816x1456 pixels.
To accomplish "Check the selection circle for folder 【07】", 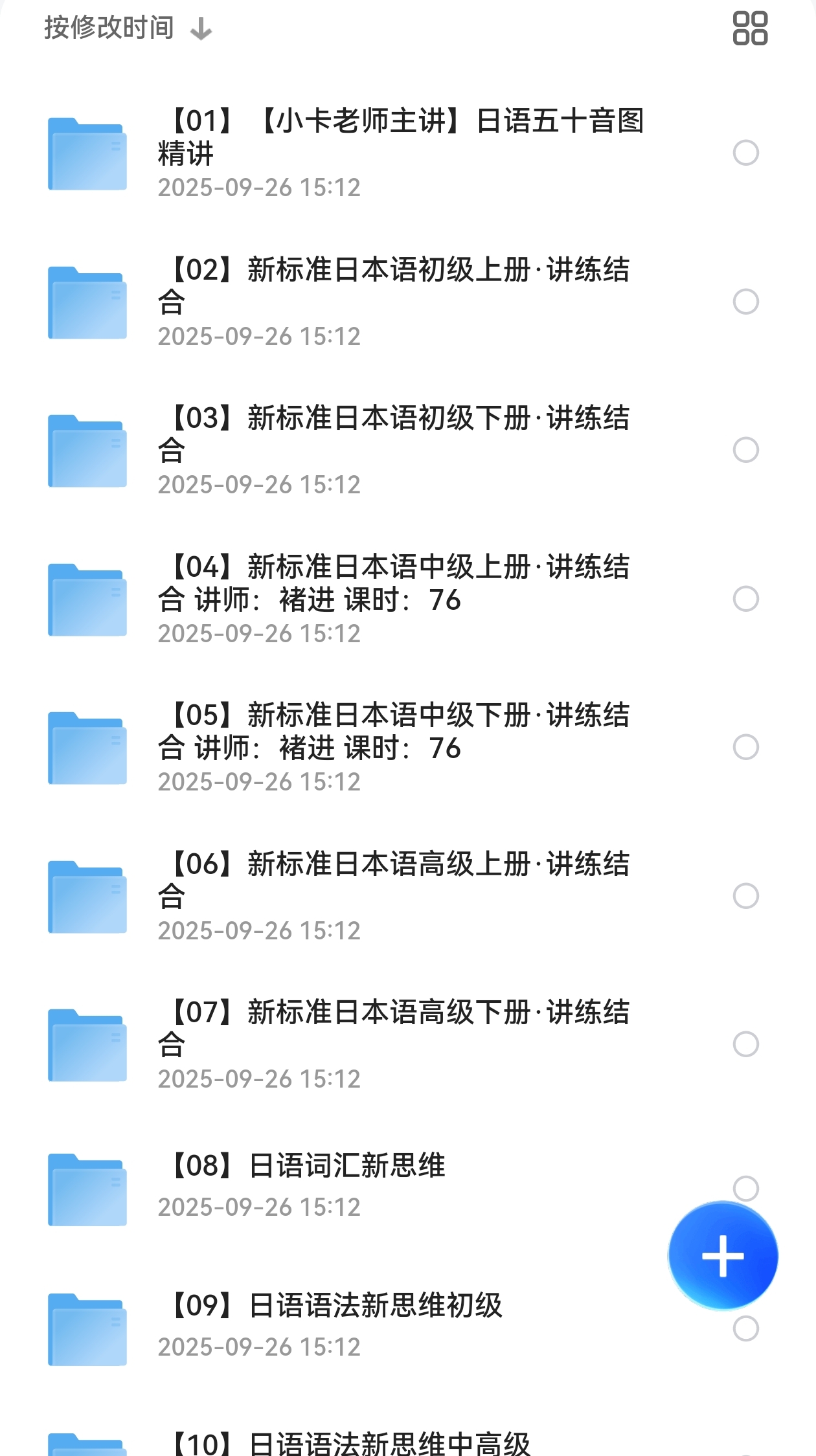I will point(745,1044).
